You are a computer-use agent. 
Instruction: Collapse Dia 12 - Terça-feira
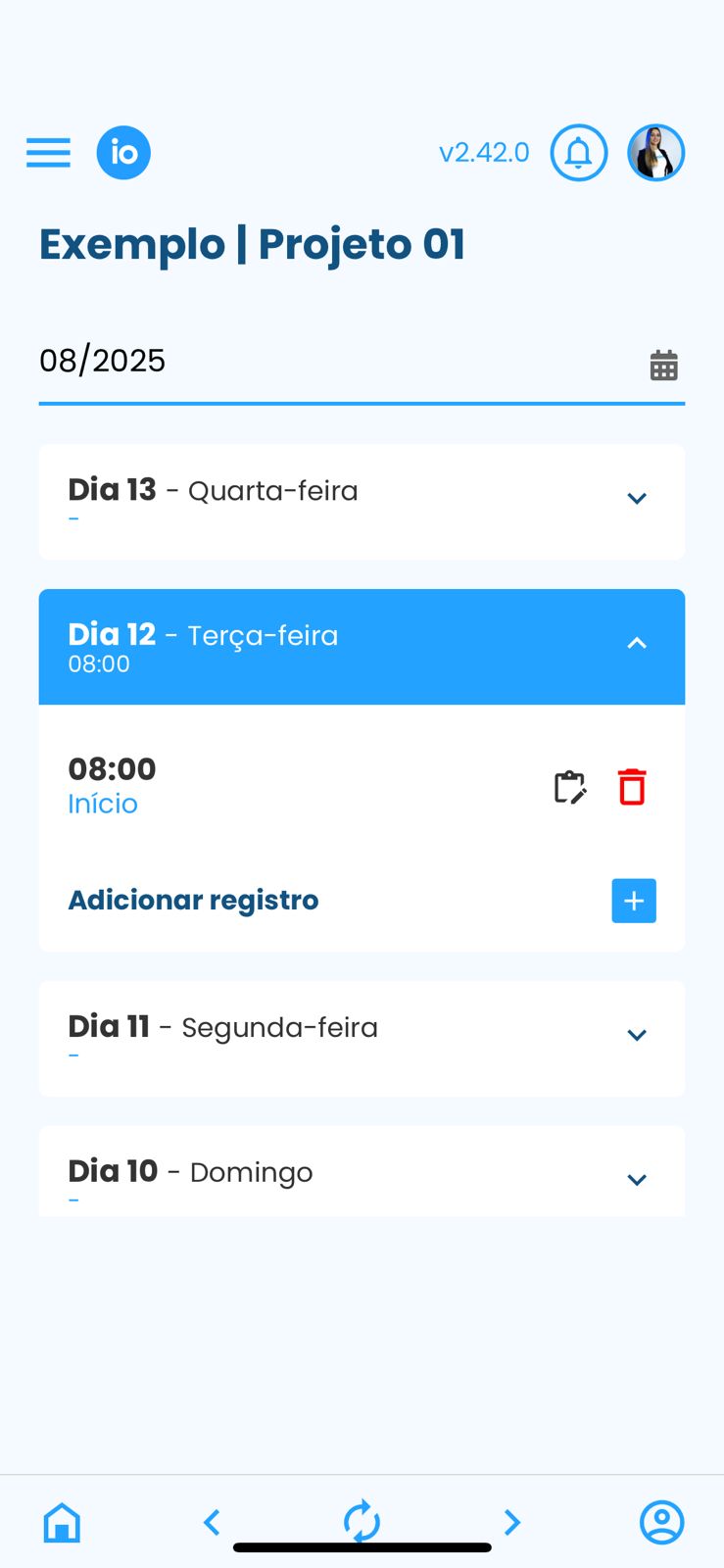[637, 644]
